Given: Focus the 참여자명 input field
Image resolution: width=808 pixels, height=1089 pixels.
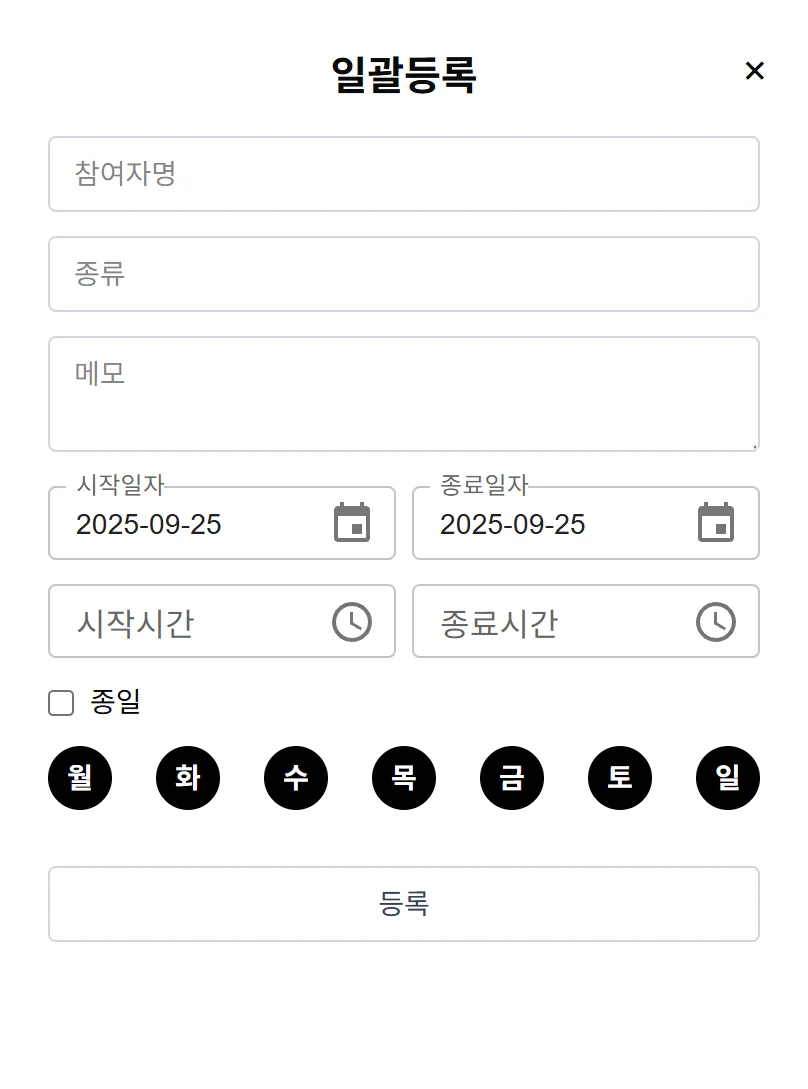Looking at the screenshot, I should coord(404,173).
